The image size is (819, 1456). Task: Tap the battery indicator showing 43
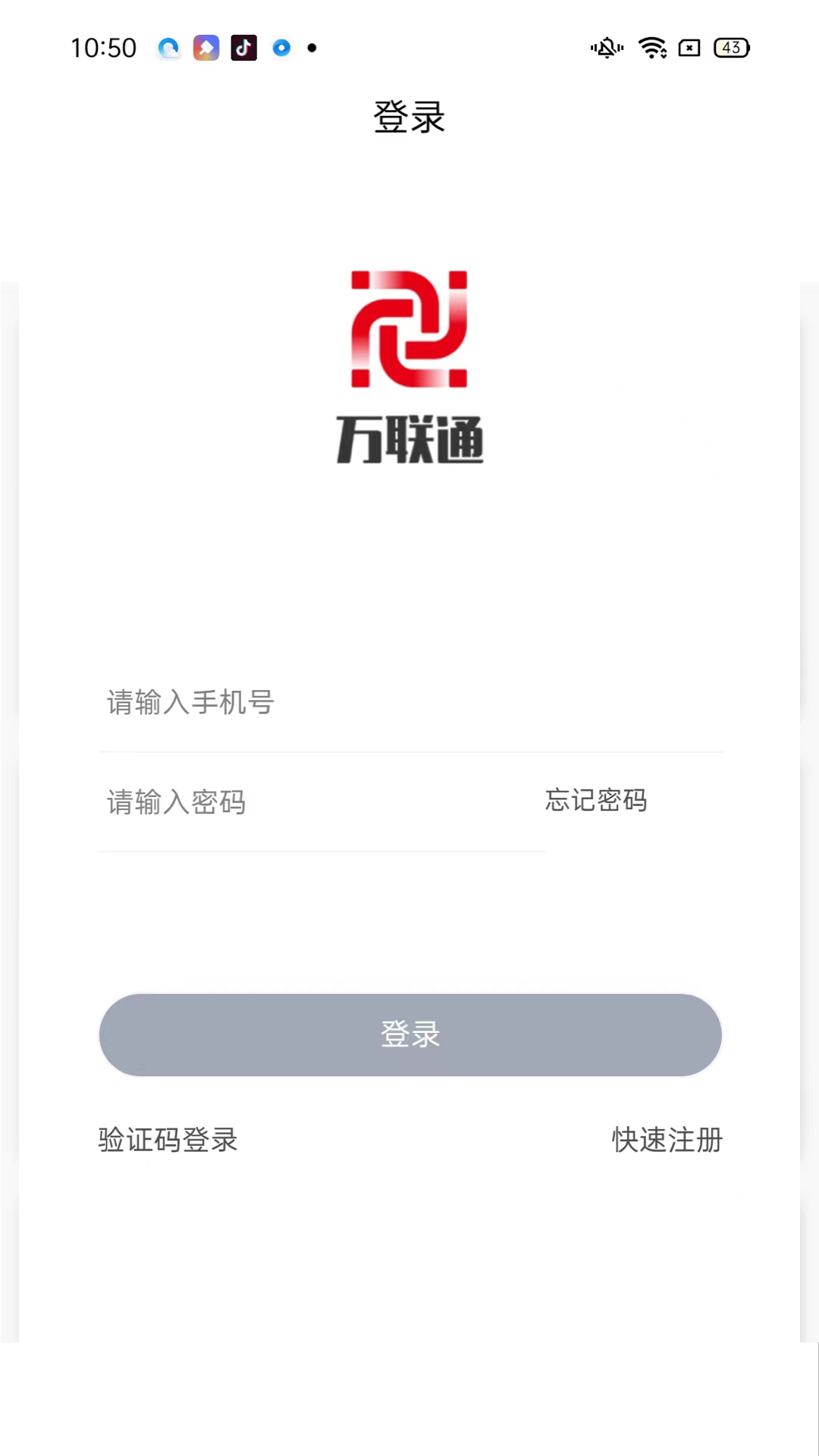click(x=730, y=48)
